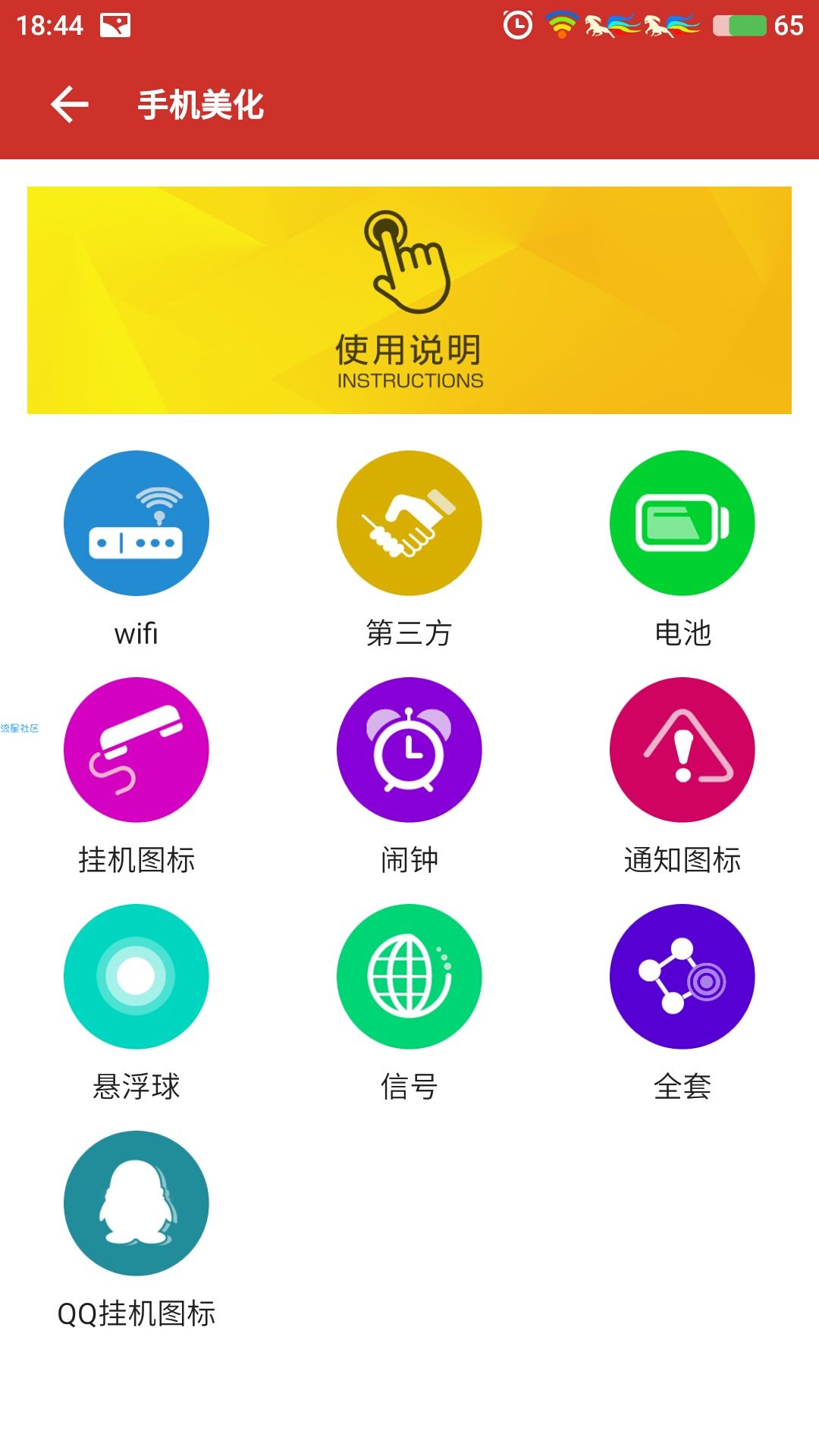Go back using the arrow in the app bar
Viewport: 819px width, 1456px height.
70,105
